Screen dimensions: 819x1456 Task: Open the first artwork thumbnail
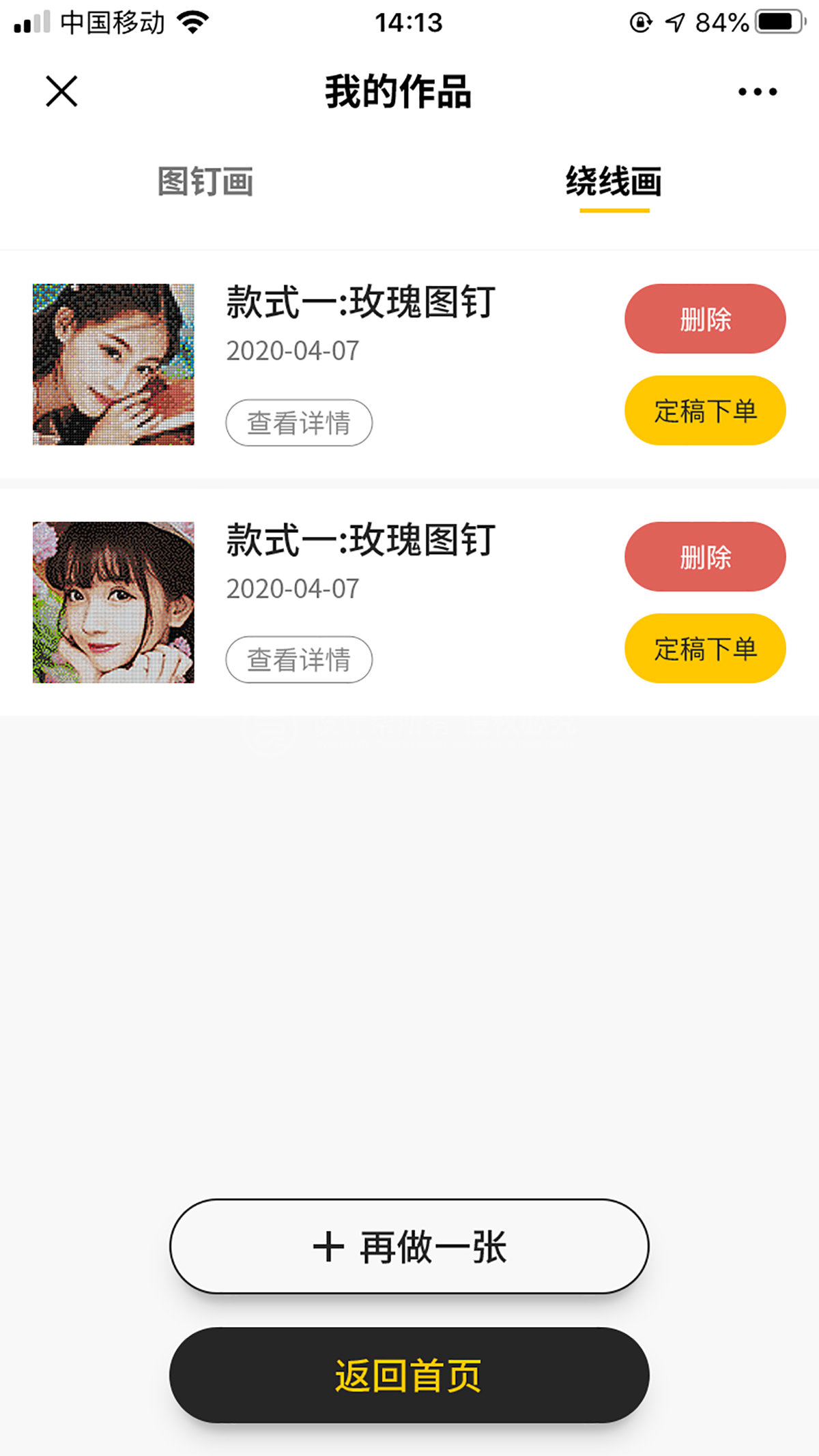(113, 364)
